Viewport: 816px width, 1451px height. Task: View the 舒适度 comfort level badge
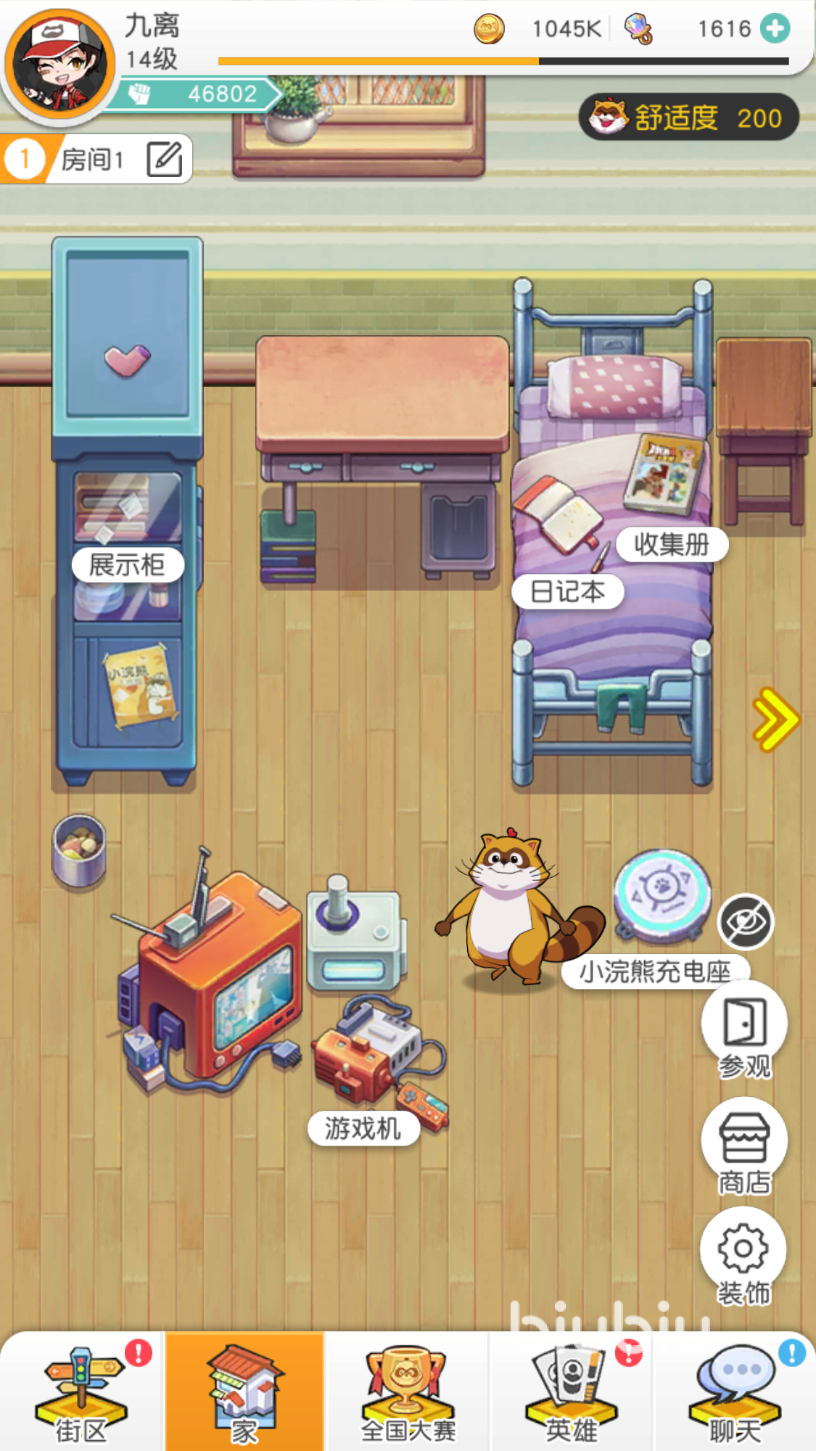[688, 118]
